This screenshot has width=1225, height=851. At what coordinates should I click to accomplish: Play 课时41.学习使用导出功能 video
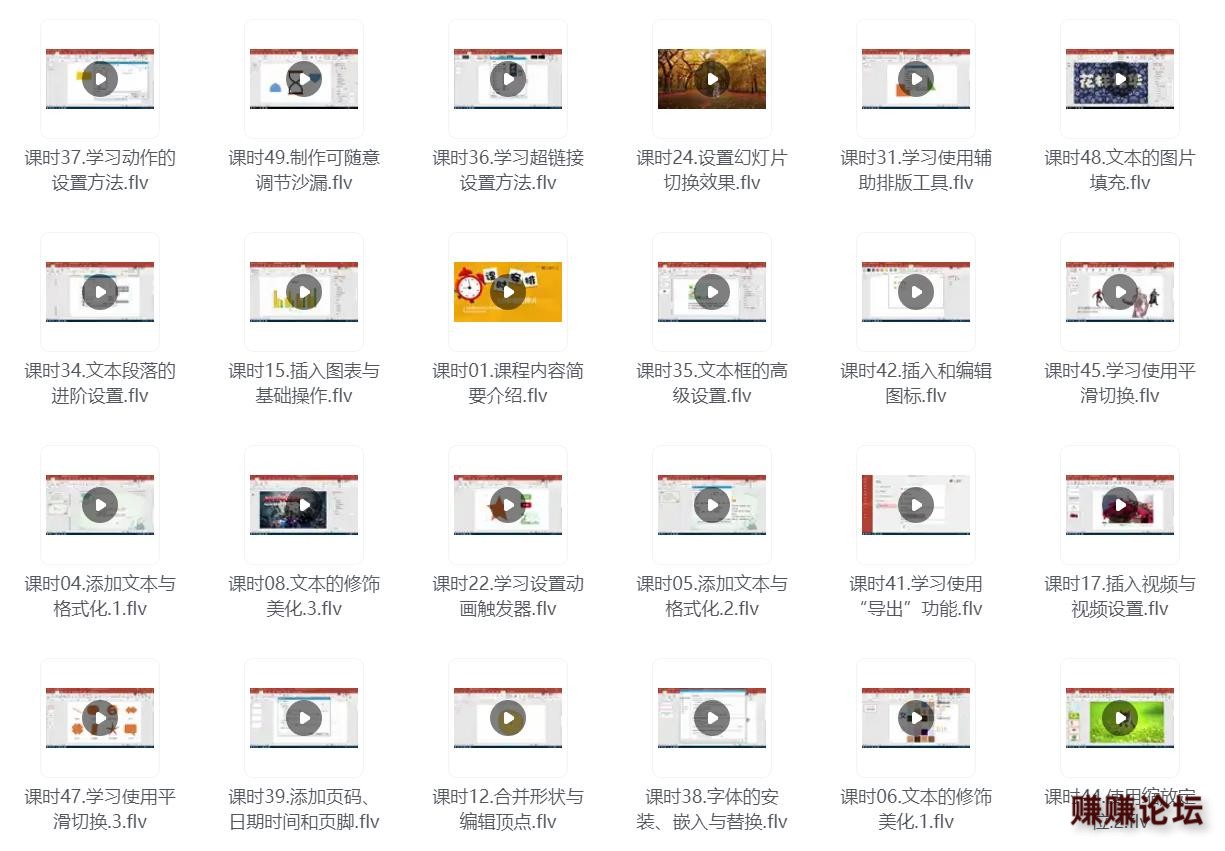[x=916, y=505]
